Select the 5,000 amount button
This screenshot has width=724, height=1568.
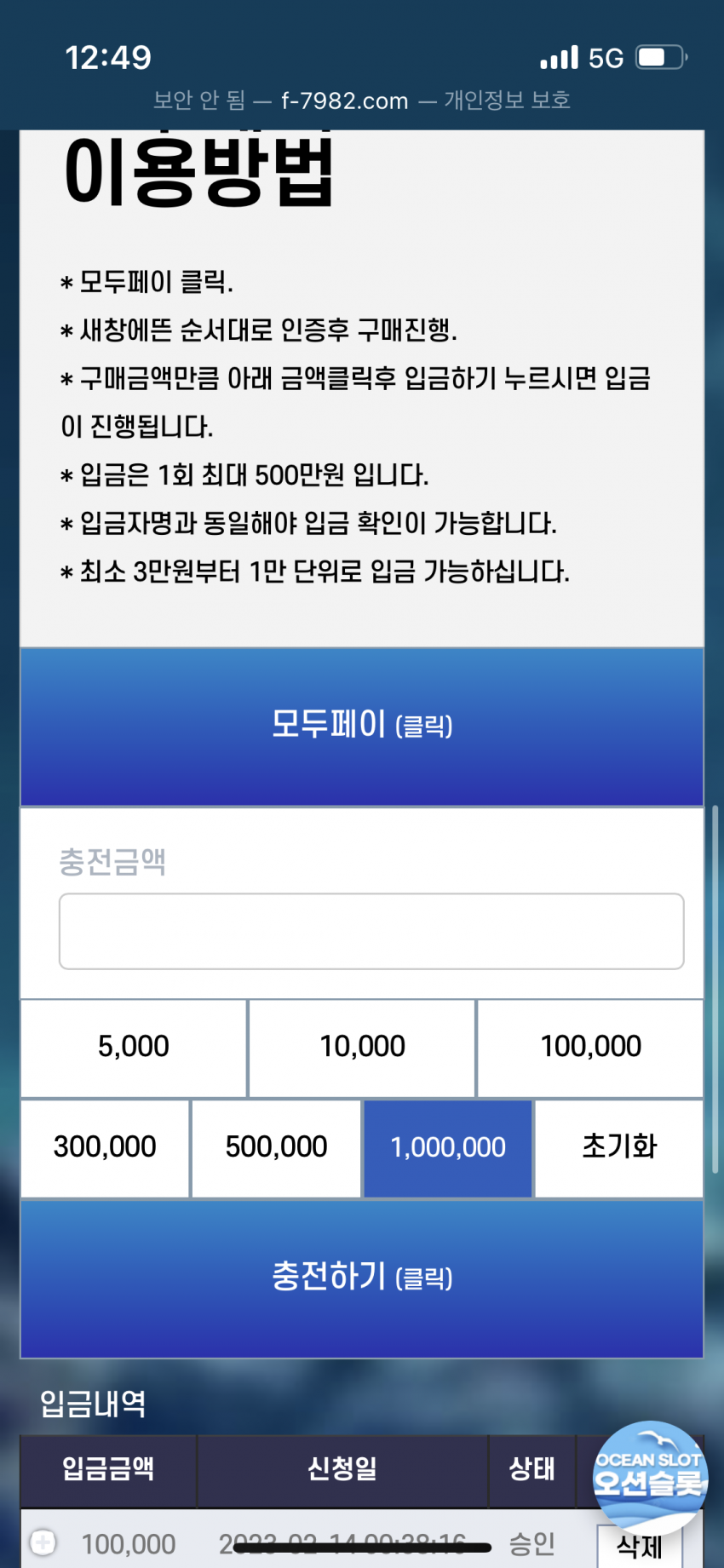(134, 1047)
